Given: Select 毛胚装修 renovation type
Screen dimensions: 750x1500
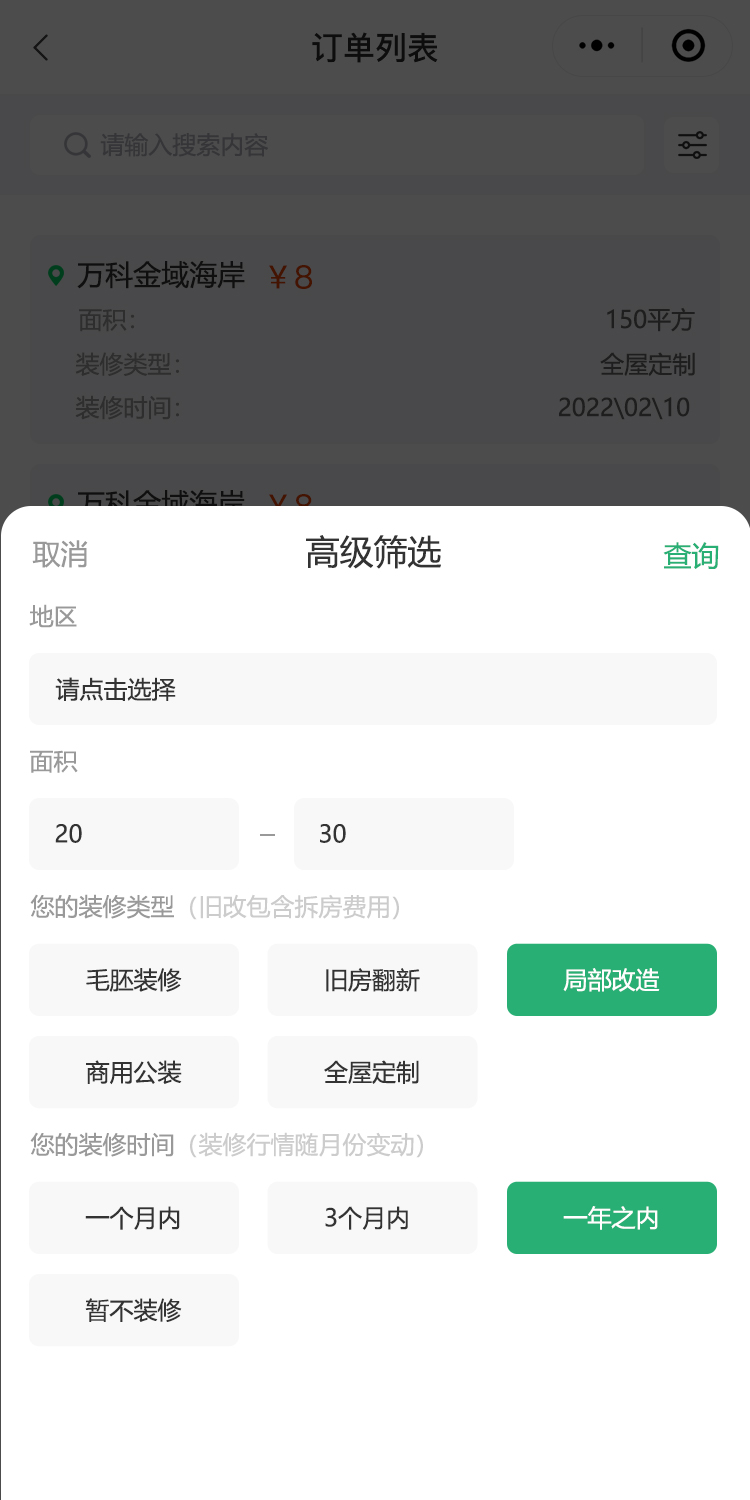Looking at the screenshot, I should pyautogui.click(x=133, y=980).
